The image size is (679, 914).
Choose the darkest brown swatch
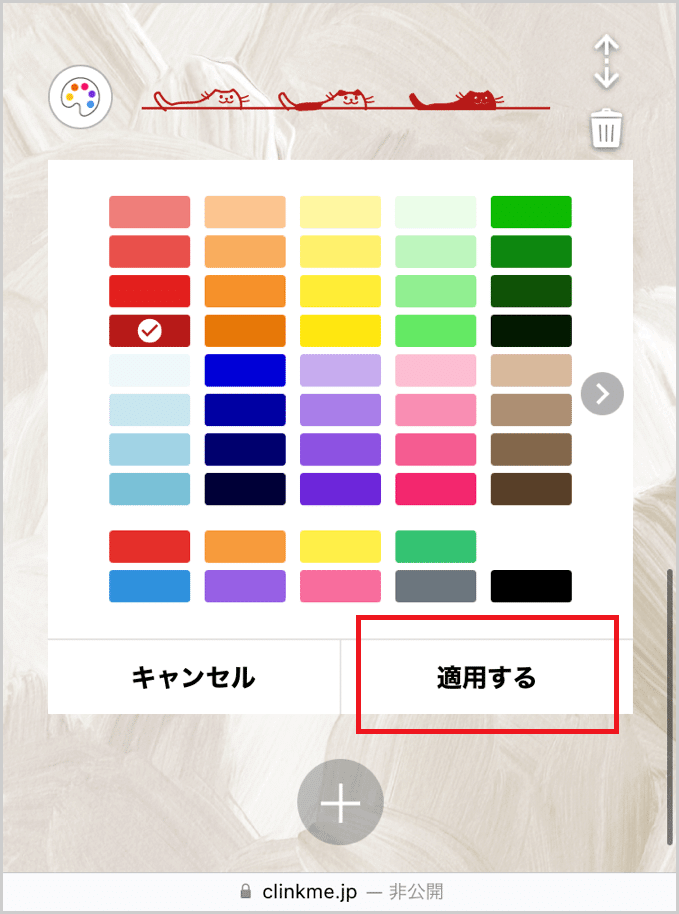coord(531,489)
